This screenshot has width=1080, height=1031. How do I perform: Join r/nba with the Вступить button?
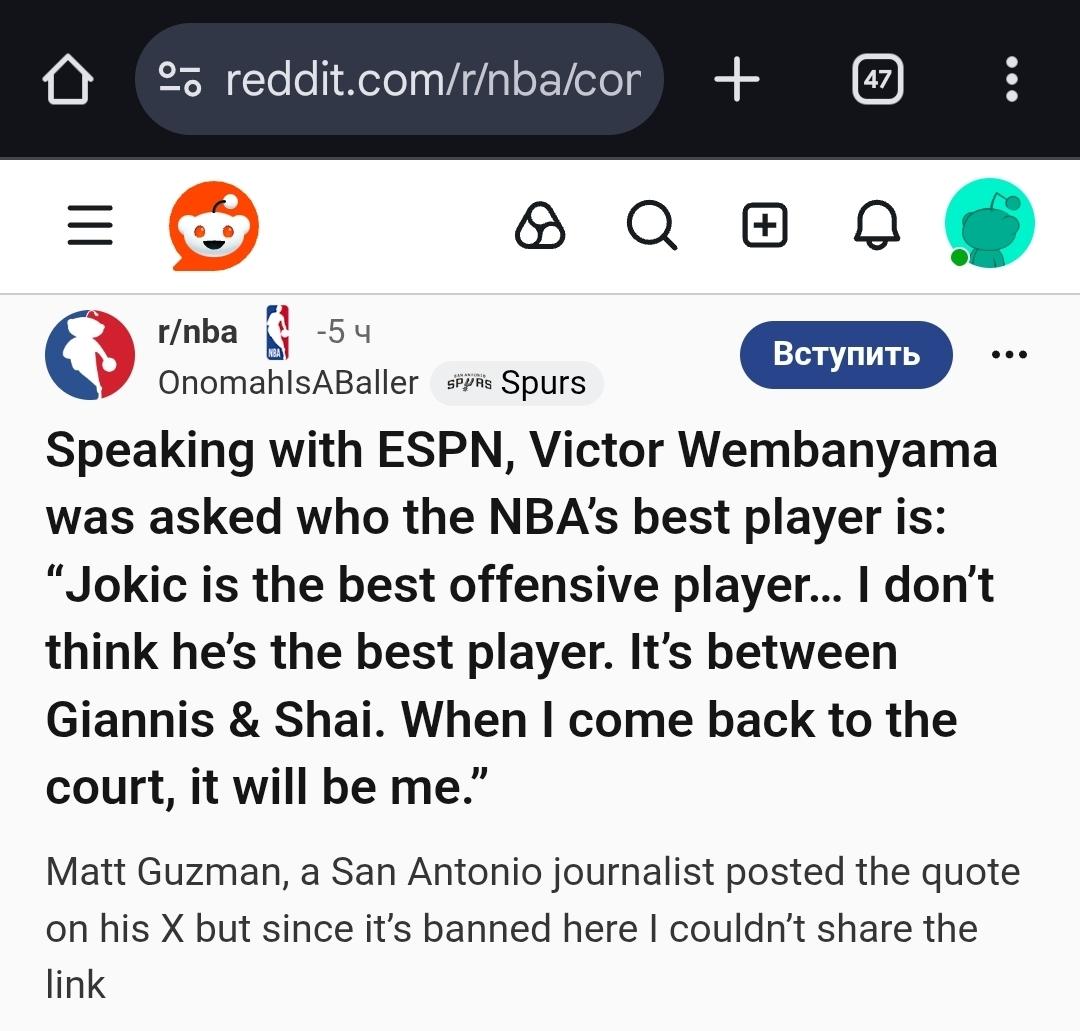point(846,354)
